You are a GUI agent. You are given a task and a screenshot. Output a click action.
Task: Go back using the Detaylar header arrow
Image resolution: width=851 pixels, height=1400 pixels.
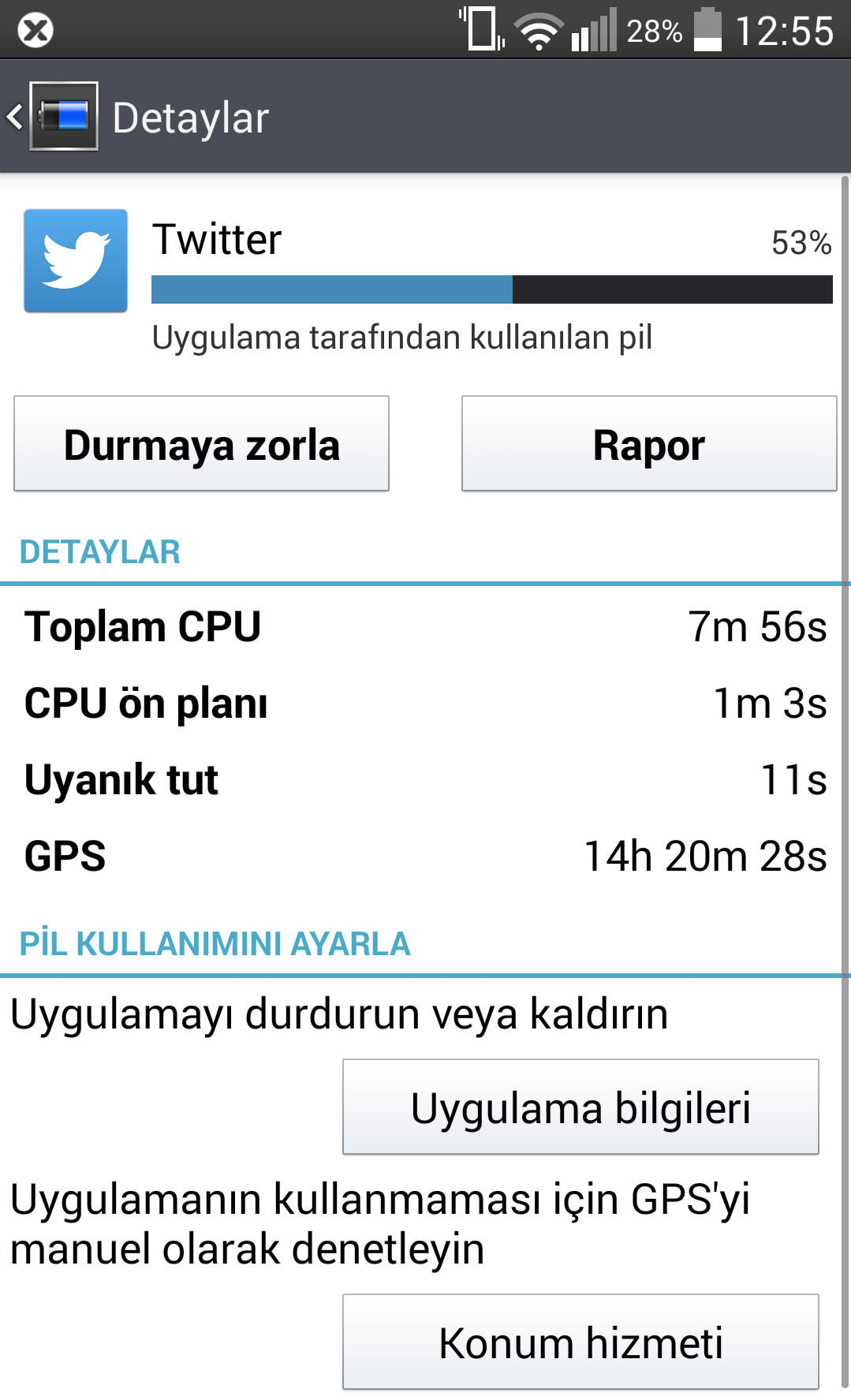click(x=16, y=117)
